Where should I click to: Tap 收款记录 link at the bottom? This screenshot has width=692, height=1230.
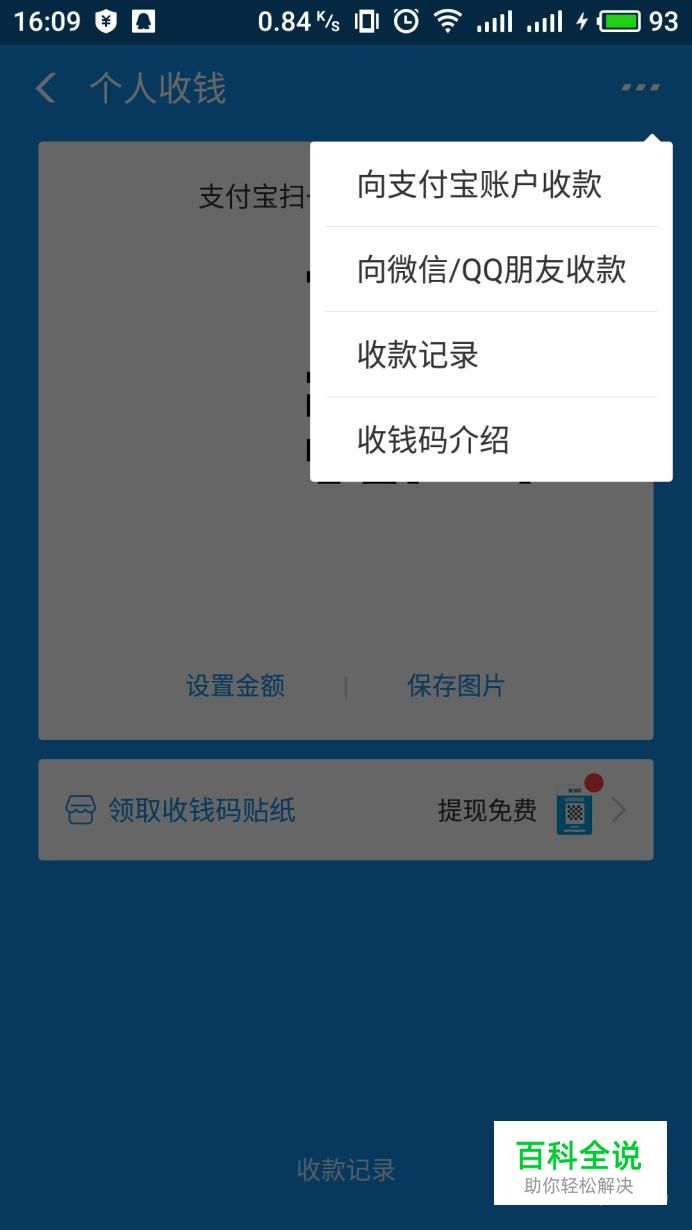346,1170
